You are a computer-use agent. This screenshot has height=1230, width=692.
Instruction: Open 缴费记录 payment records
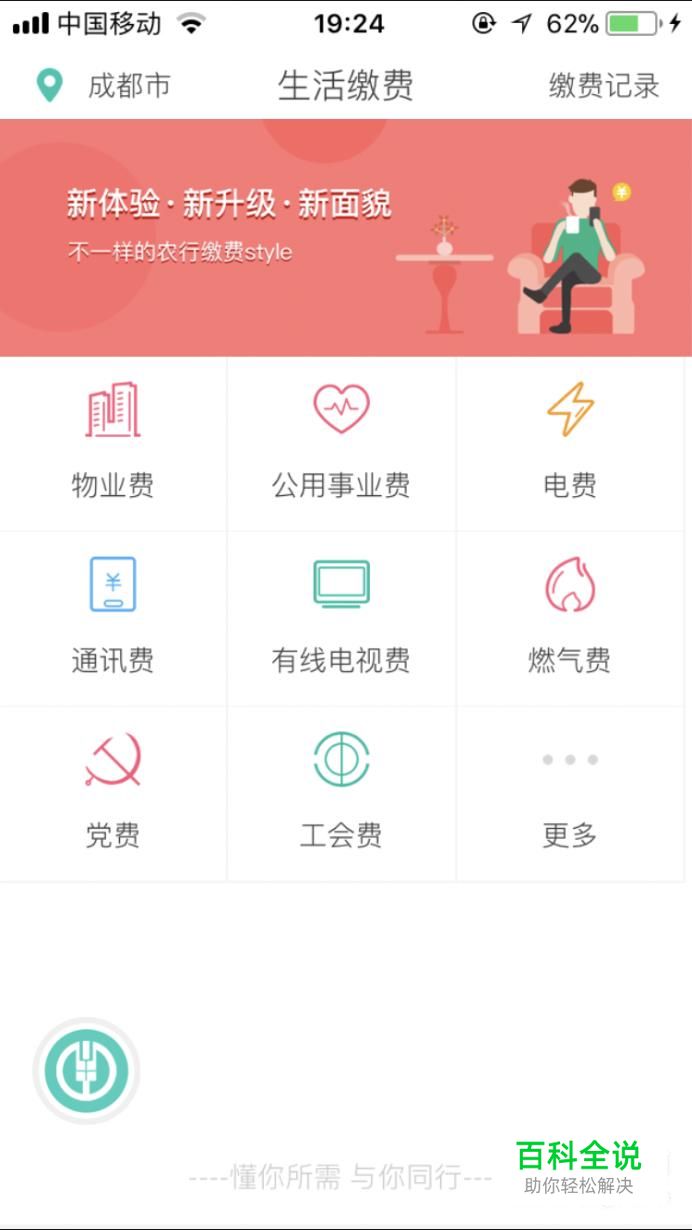[604, 86]
